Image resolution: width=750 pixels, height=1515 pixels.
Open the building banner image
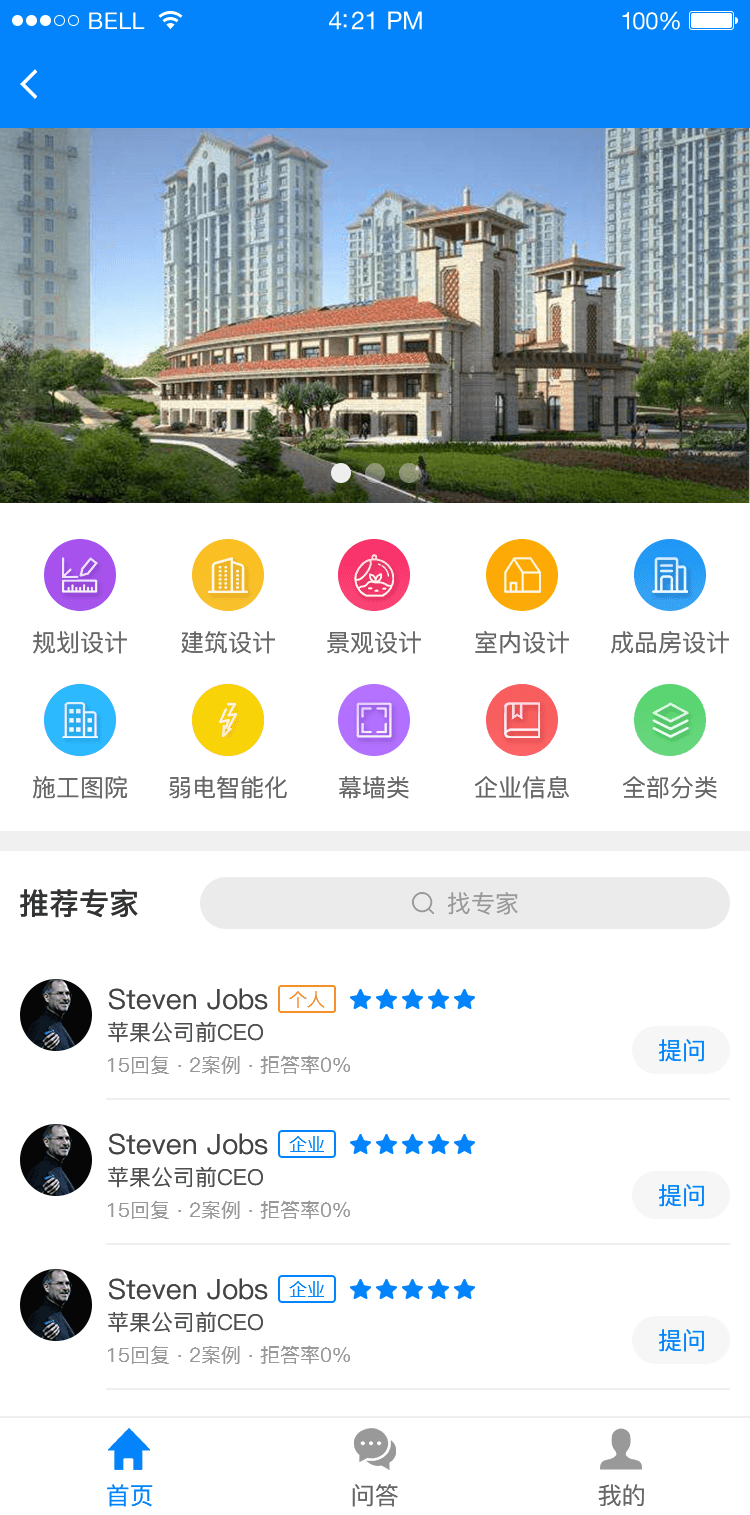[375, 315]
